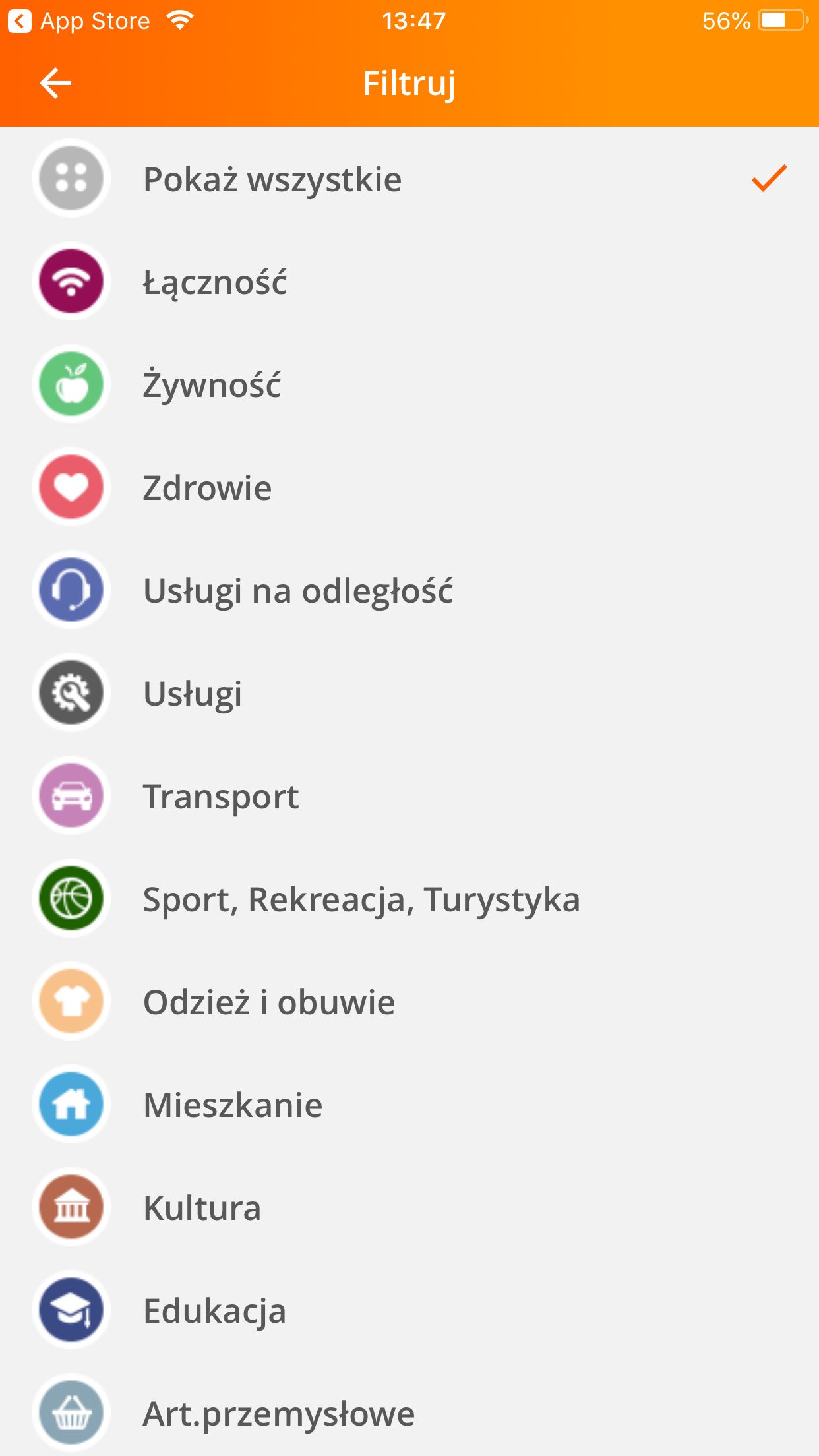Select the Odzież i obuwie category
The width and height of the screenshot is (819, 1456).
409,1002
